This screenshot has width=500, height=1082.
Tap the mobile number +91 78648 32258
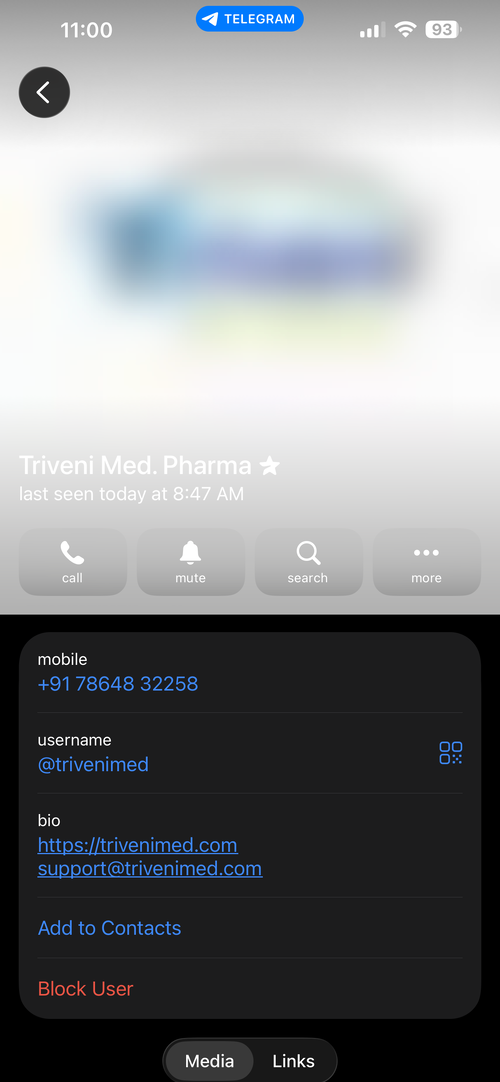(118, 684)
